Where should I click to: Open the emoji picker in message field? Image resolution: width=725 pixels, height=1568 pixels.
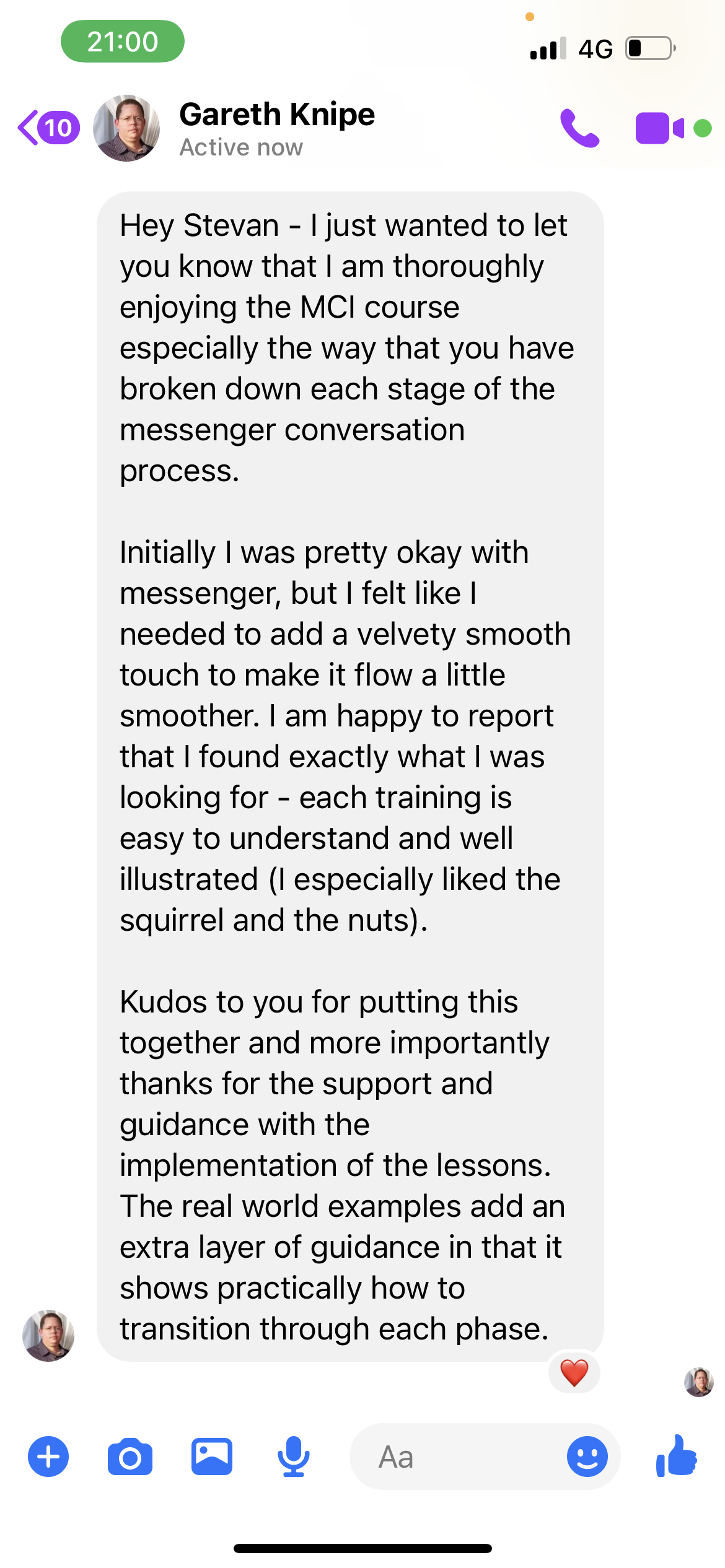pos(587,1457)
